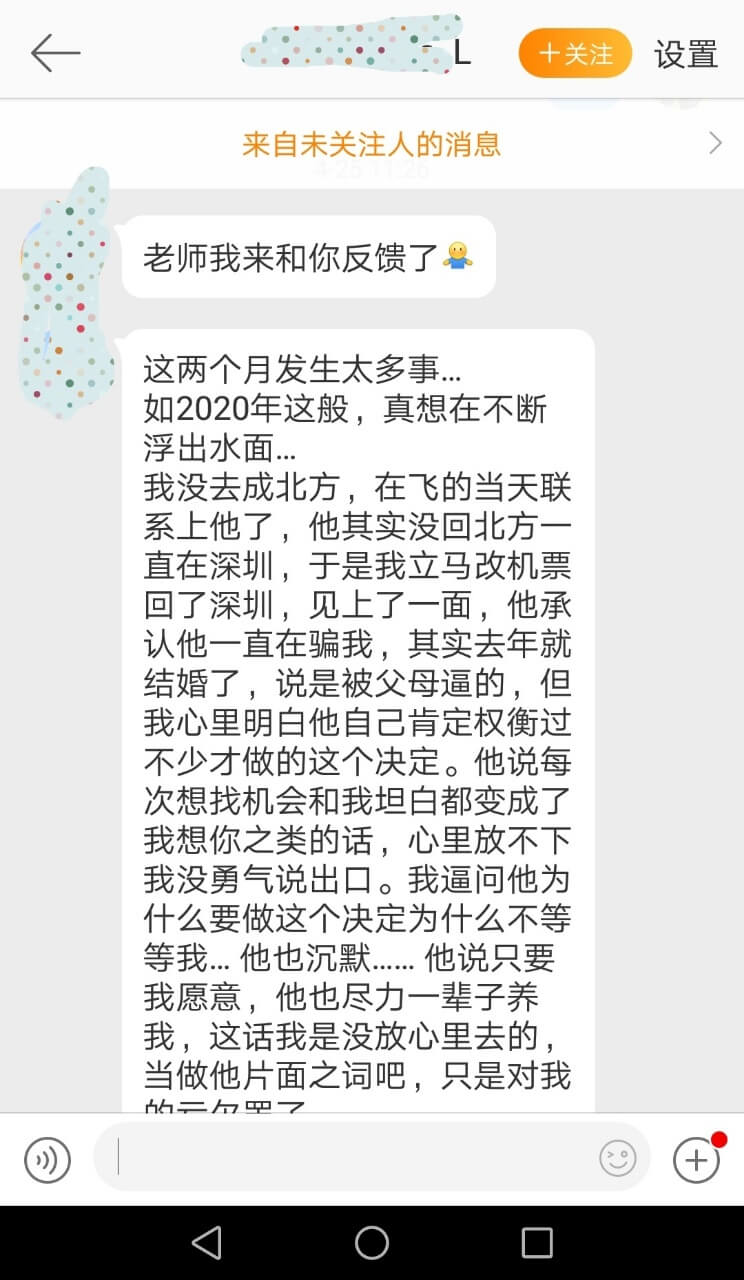
Task: Open the emoji picker
Action: 618,1158
